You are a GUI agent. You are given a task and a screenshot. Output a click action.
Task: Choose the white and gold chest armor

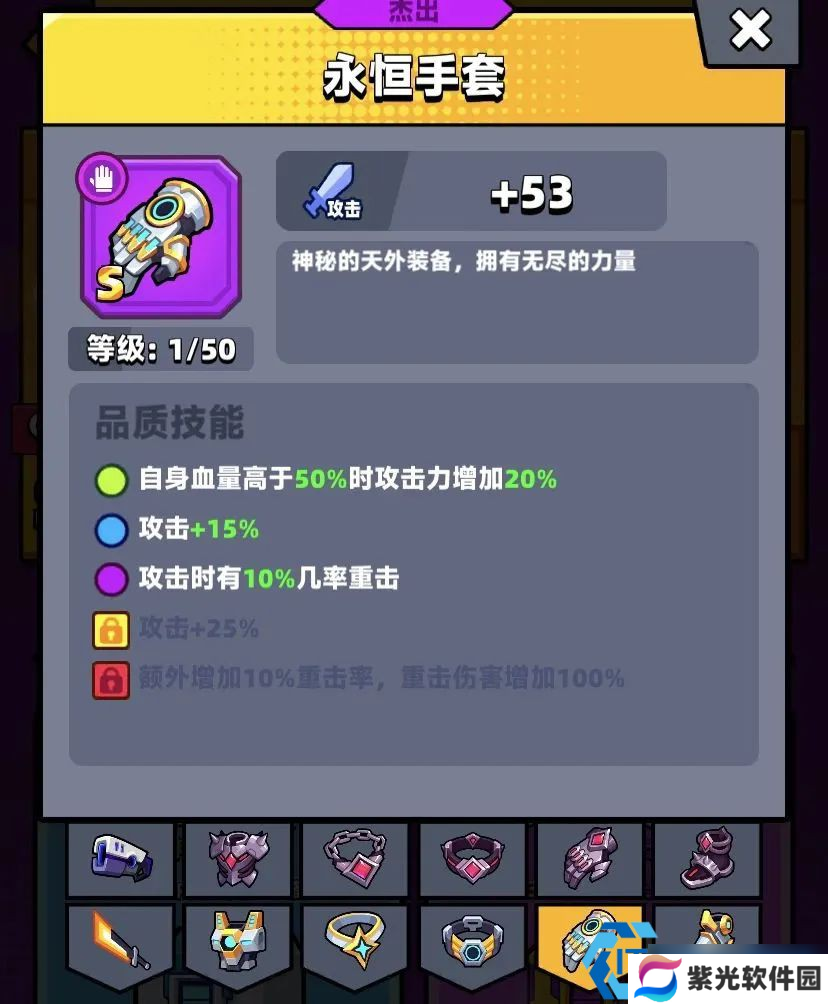coord(238,942)
